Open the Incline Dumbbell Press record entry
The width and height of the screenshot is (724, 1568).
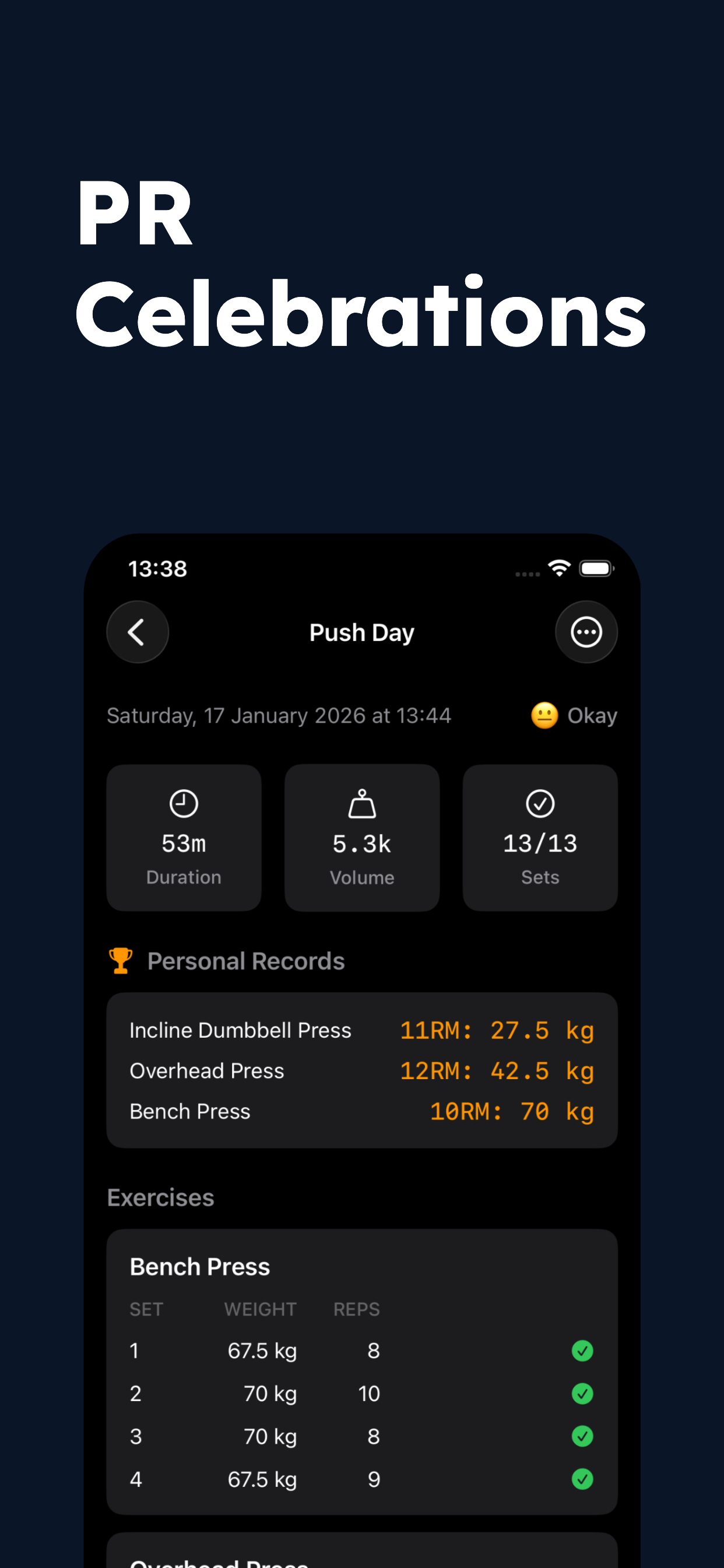tap(240, 1030)
